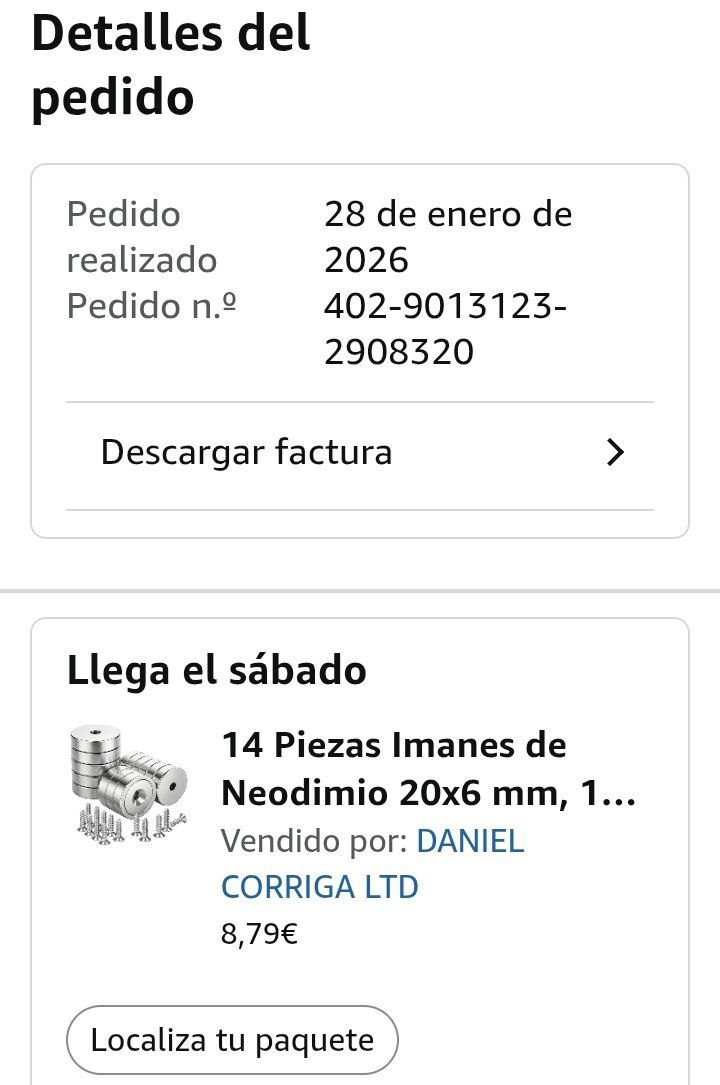View the neodymium magnets product image
The height and width of the screenshot is (1085, 720).
pos(129,783)
